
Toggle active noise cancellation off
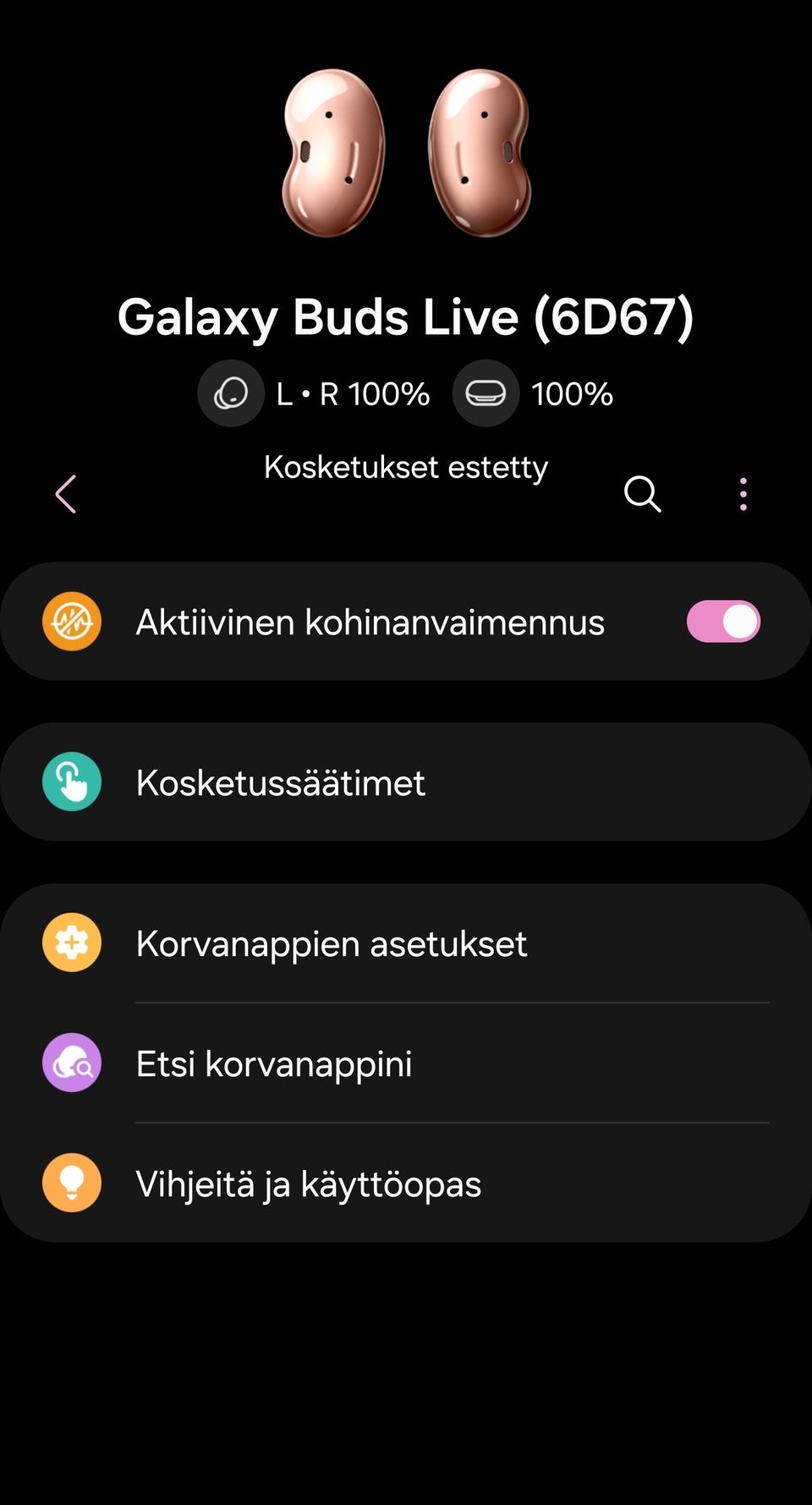(x=723, y=621)
